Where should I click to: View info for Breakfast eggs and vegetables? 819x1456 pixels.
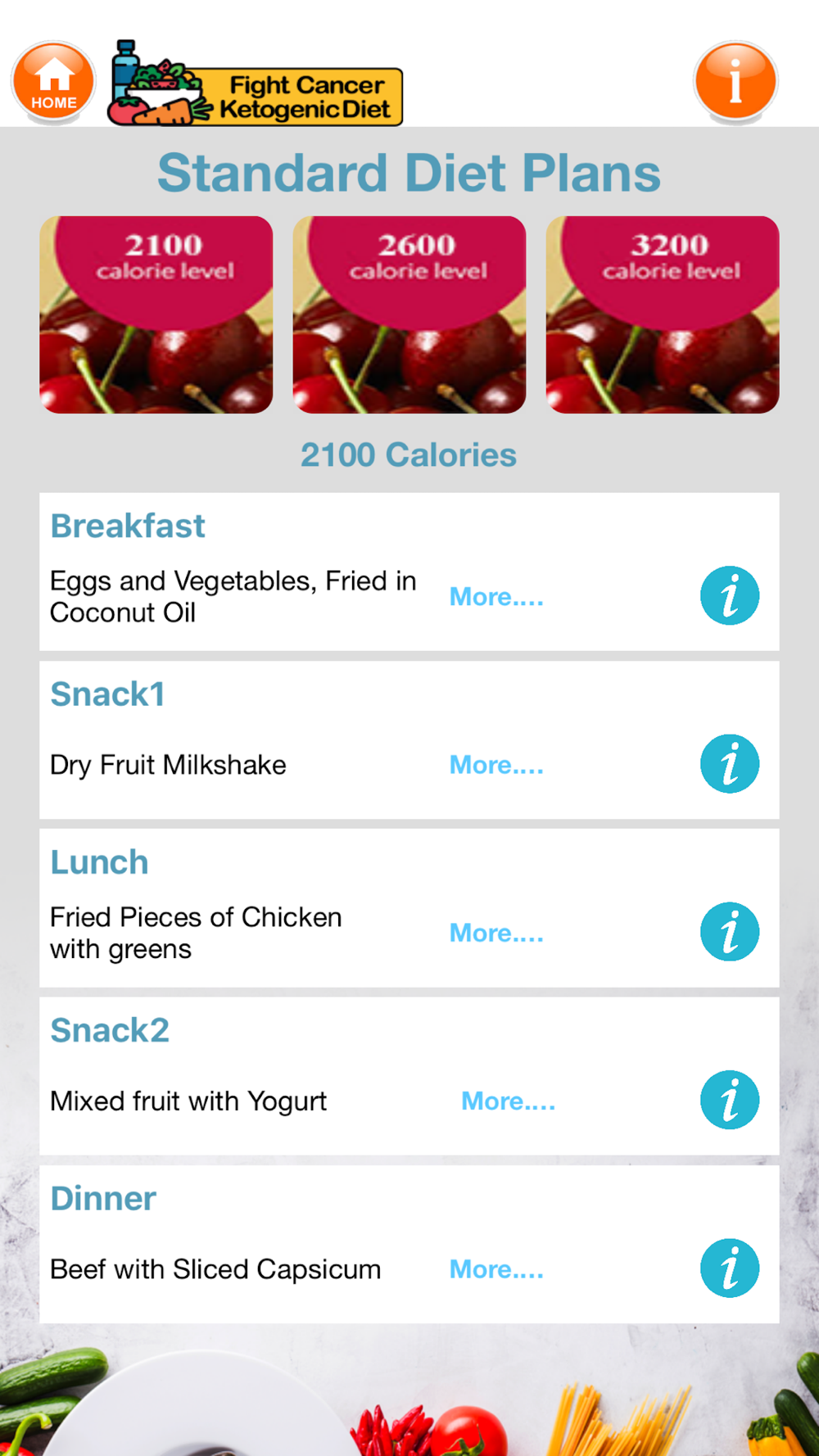tap(729, 595)
